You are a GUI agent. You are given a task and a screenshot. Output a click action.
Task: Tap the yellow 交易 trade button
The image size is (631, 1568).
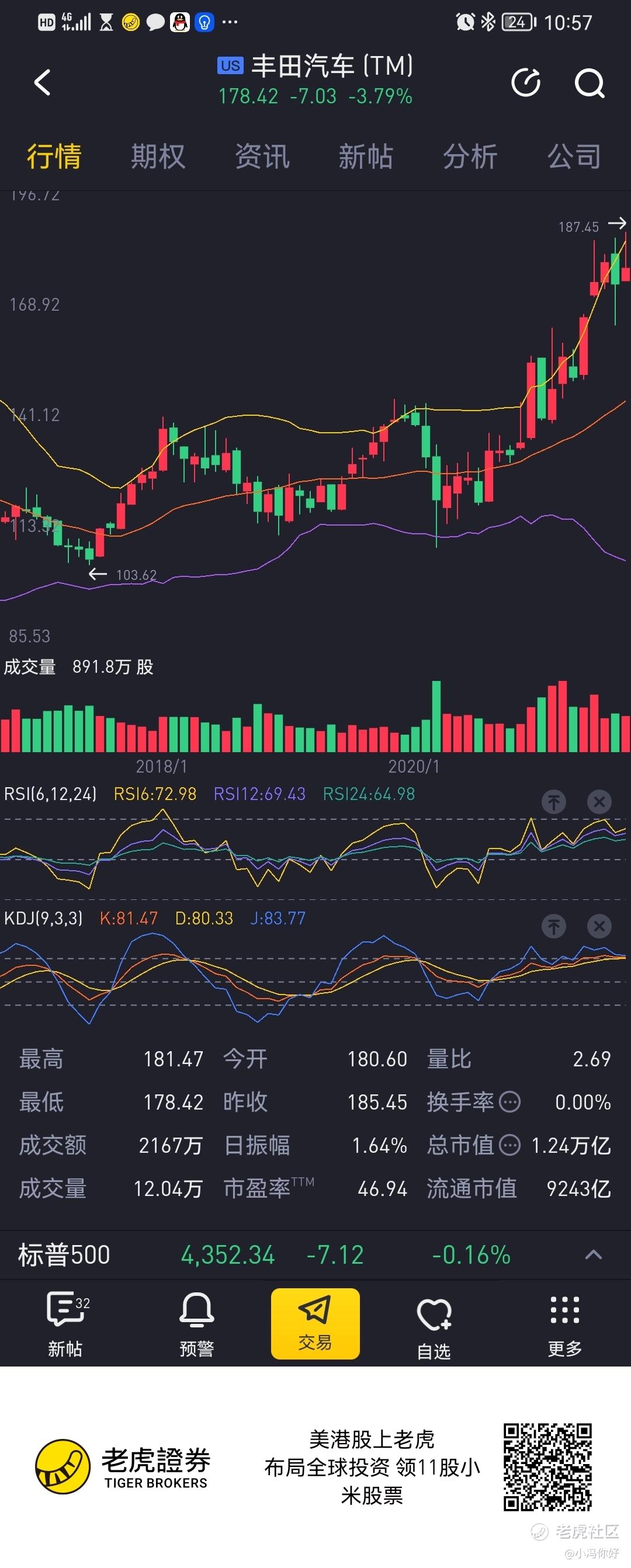tap(315, 1323)
